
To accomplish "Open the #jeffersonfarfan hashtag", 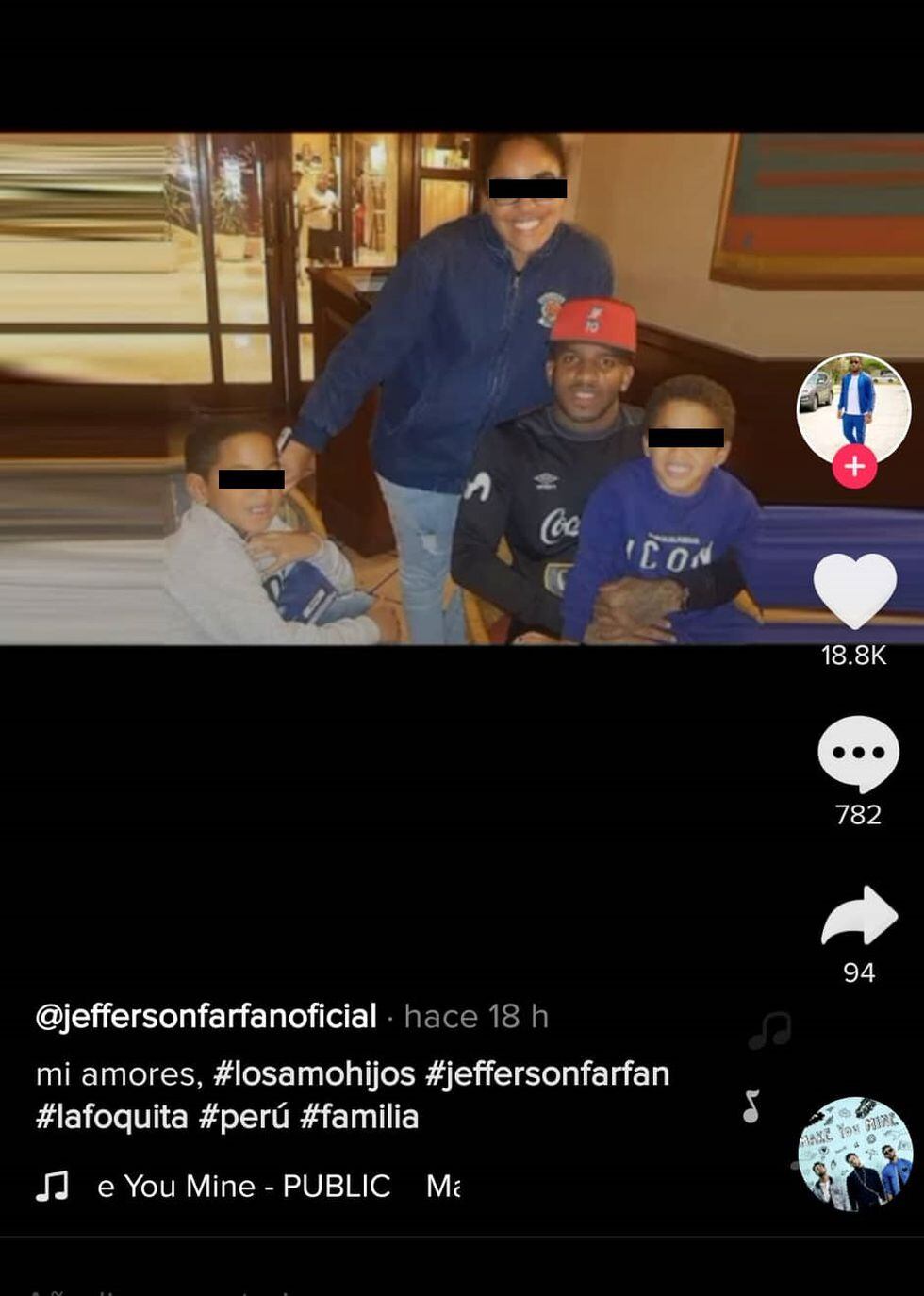I will pos(547,1073).
